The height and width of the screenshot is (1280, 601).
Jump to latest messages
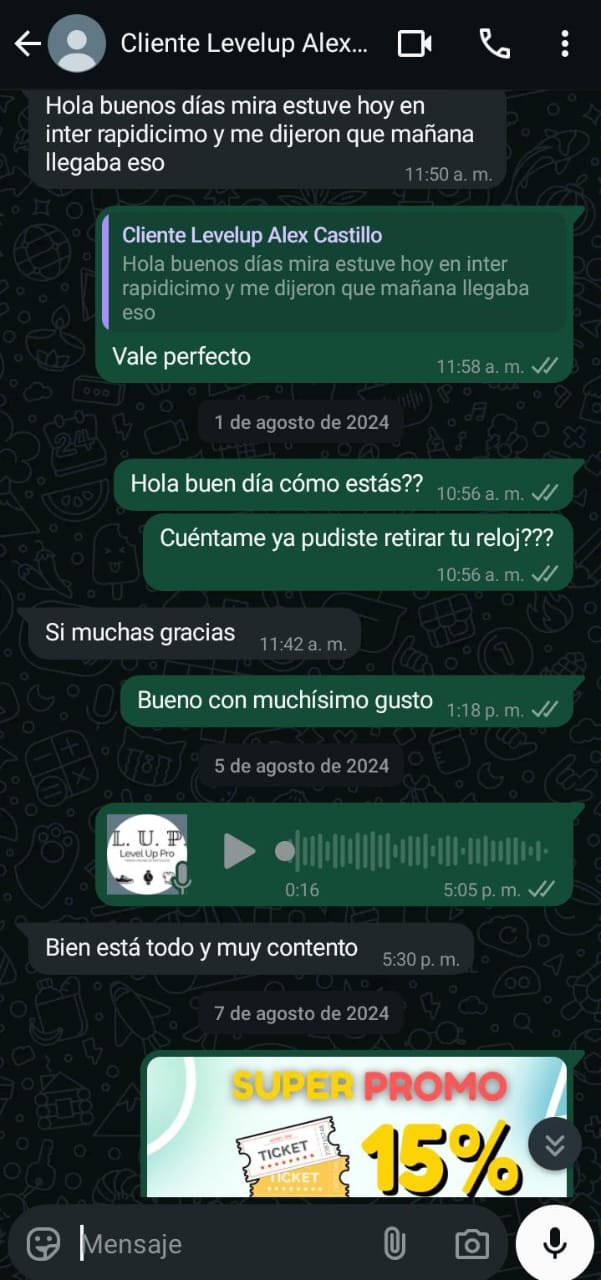(554, 1144)
